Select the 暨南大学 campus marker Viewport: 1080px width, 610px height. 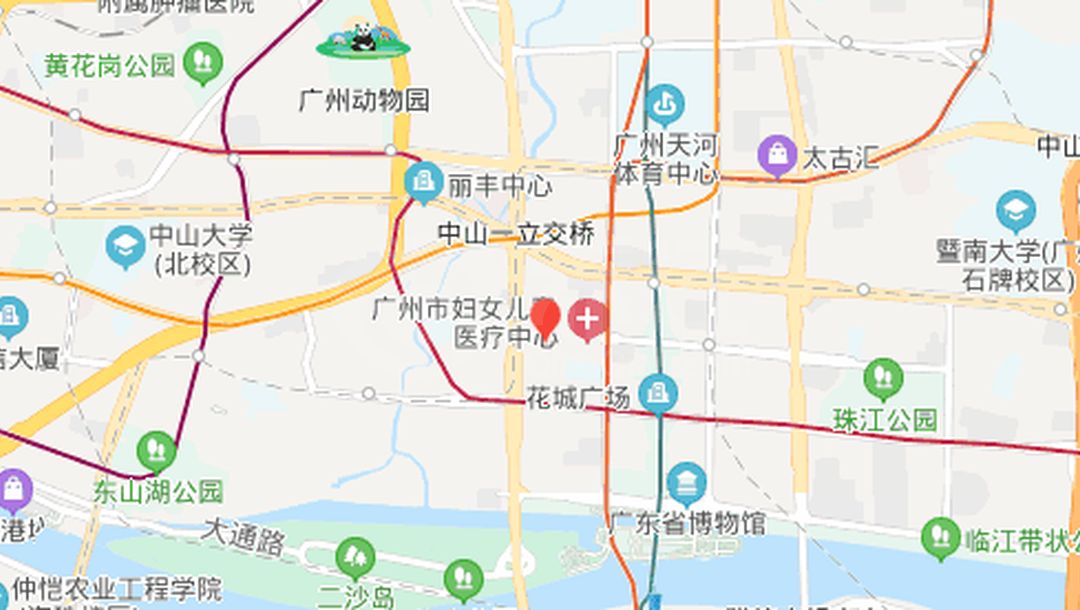(x=1016, y=211)
